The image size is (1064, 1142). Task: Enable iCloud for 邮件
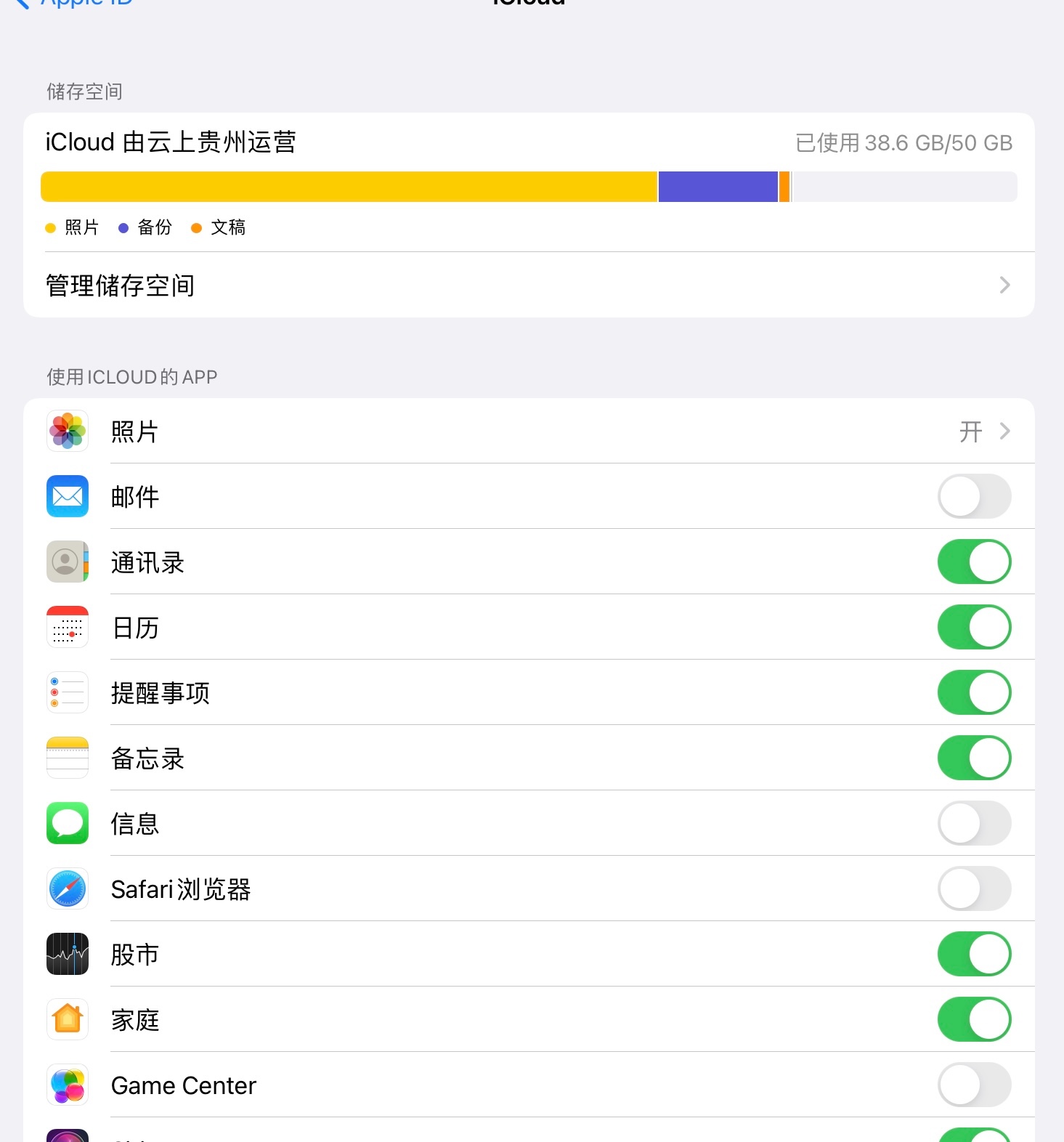tap(973, 497)
